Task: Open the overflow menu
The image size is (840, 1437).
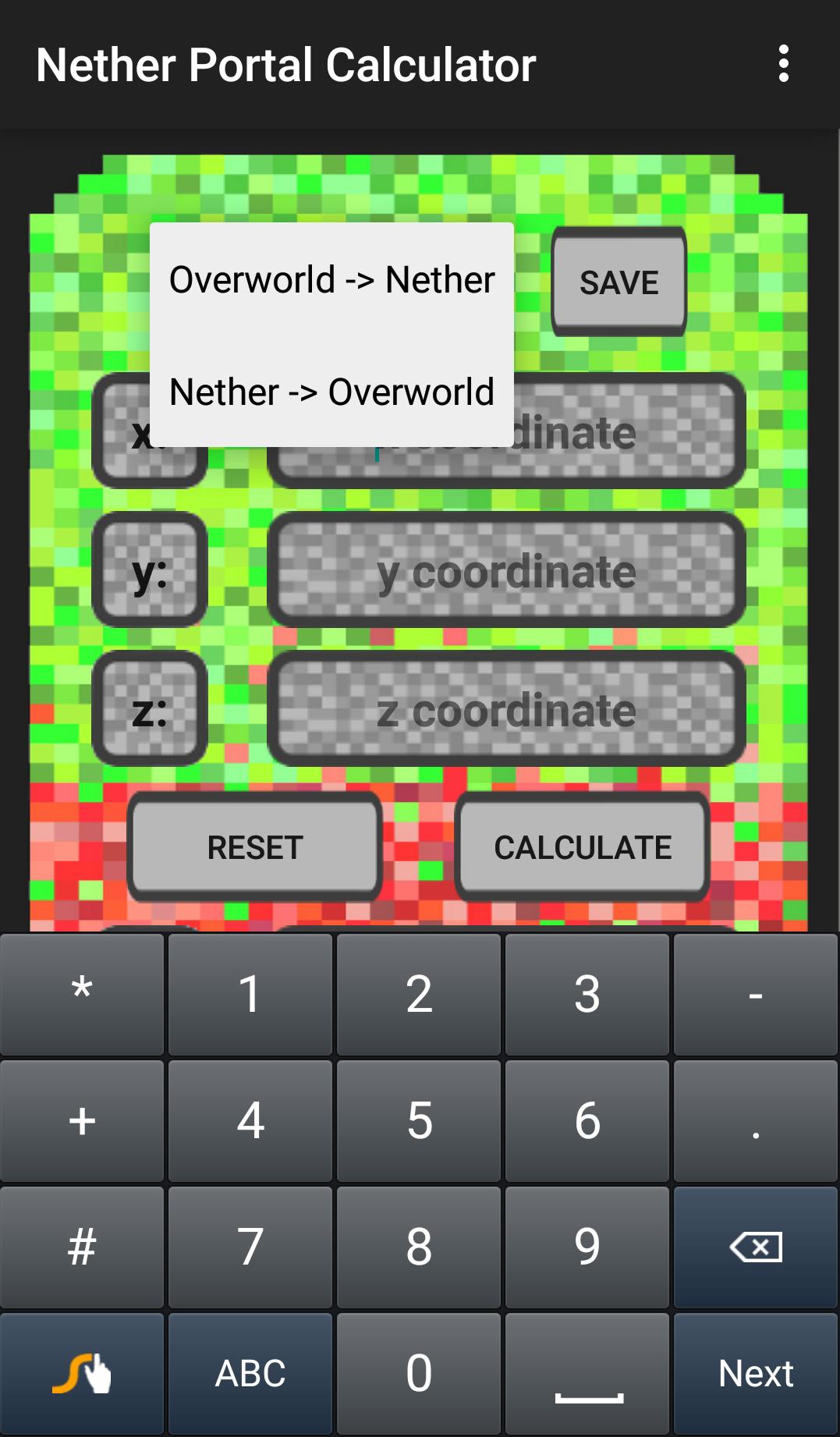Action: tap(783, 64)
